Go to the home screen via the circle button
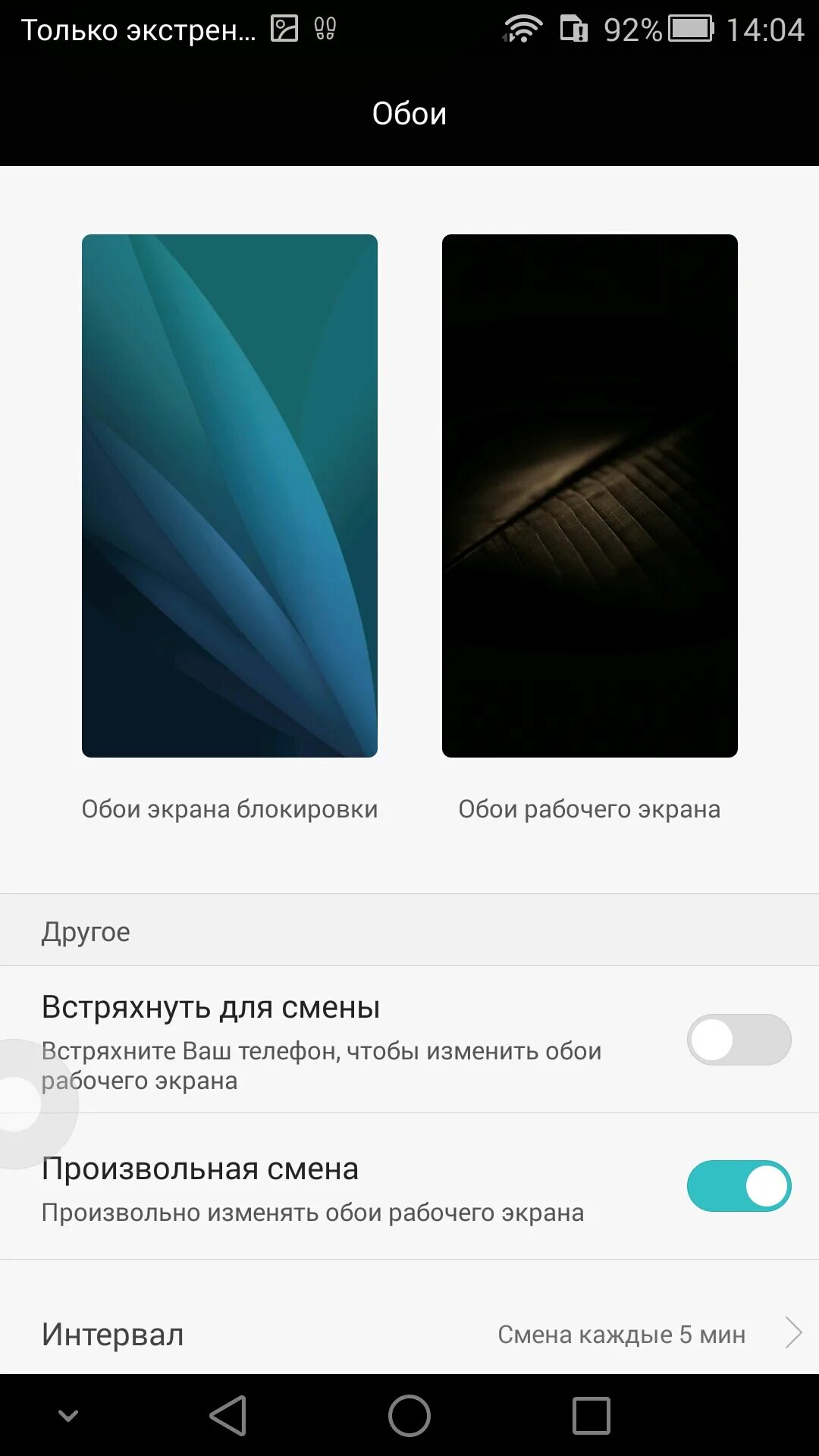 [409, 1415]
